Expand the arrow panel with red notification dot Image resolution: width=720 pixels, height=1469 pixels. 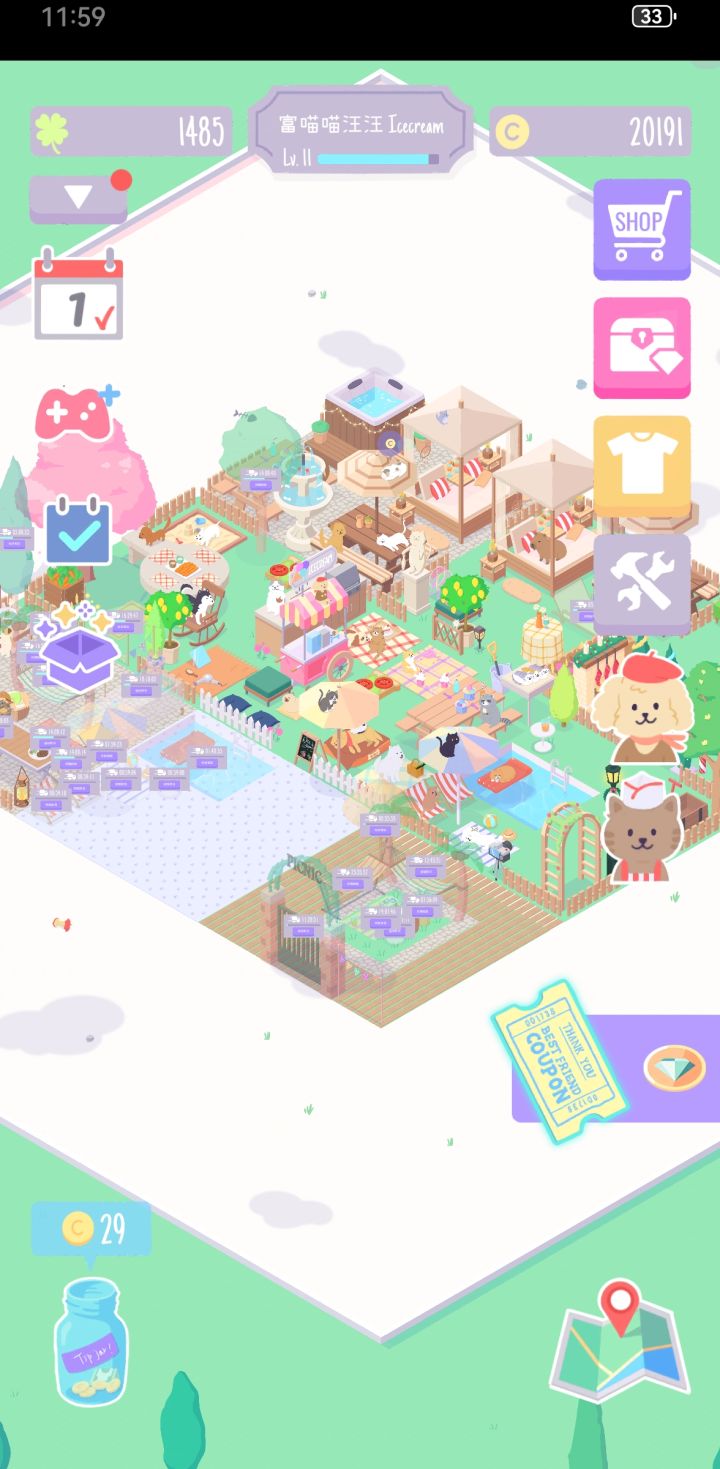(x=78, y=197)
